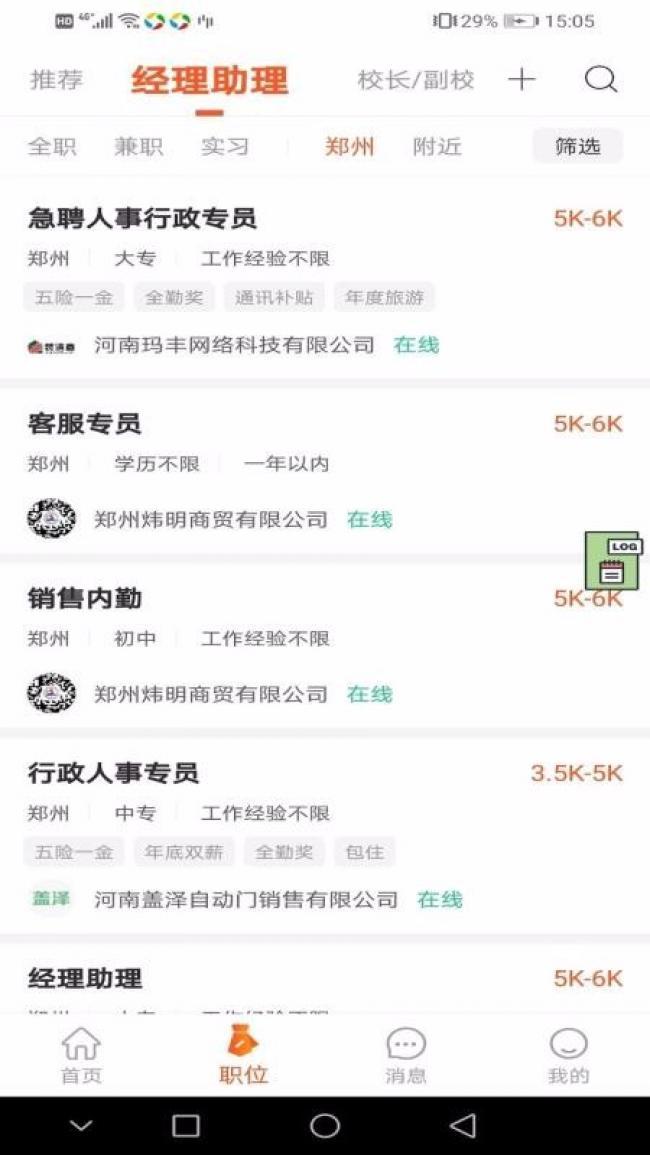Open the 消息 tab

(405, 1056)
